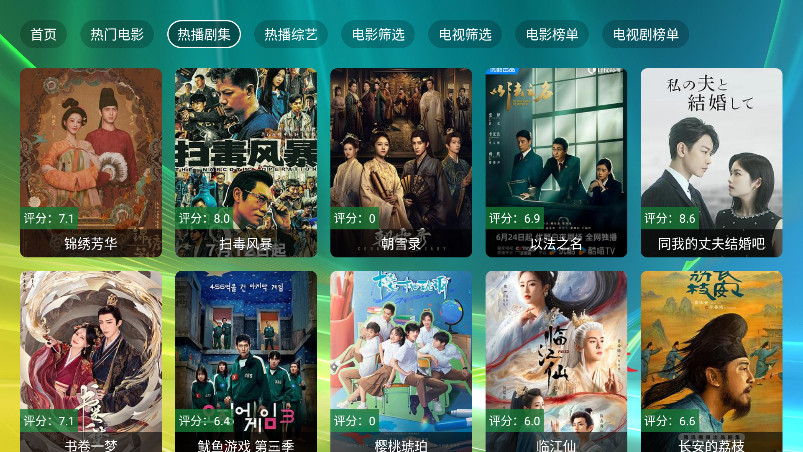803x452 pixels.
Task: Open the 热门电影 tab
Action: (117, 35)
